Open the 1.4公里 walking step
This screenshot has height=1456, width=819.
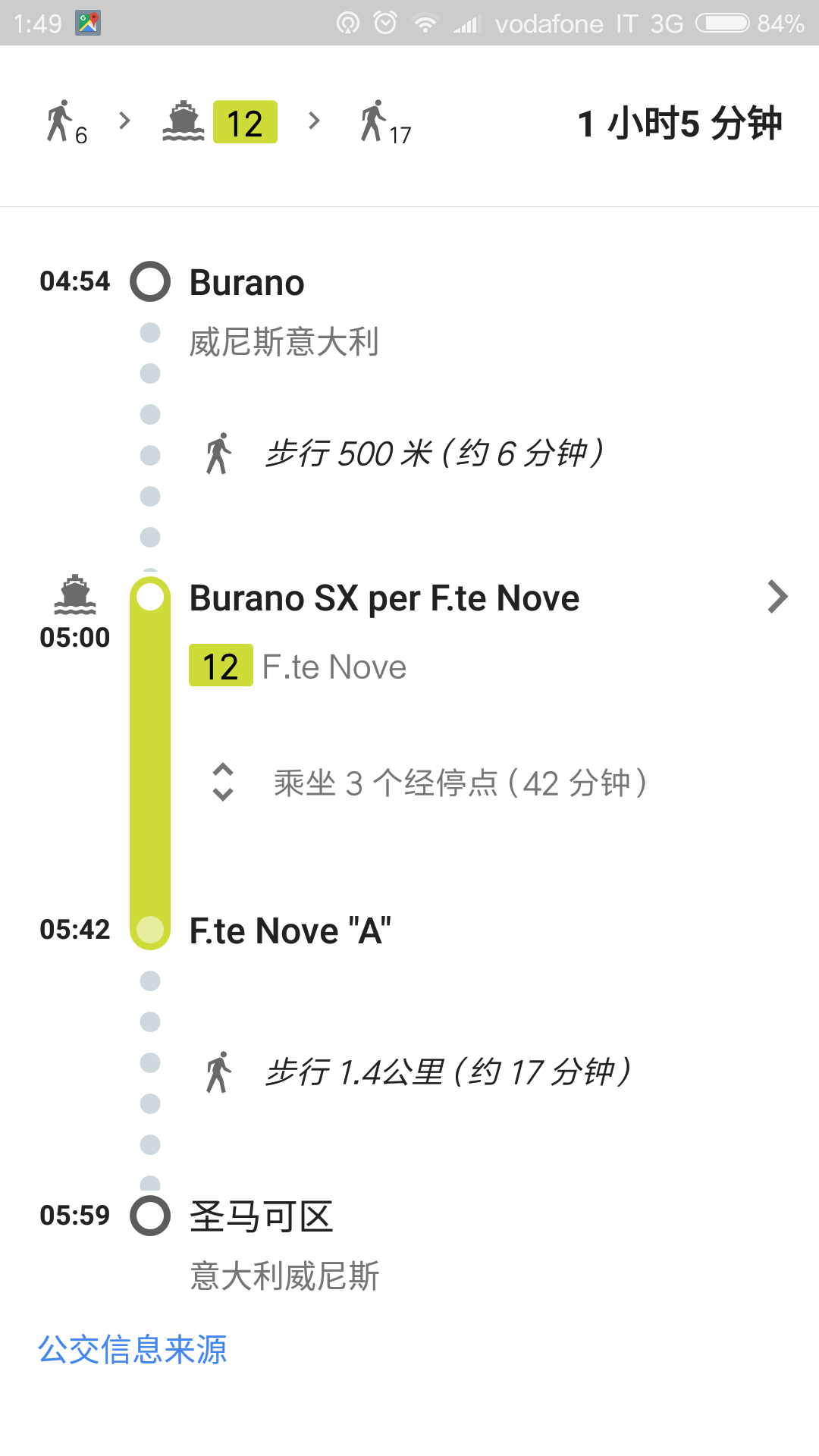[x=447, y=1072]
